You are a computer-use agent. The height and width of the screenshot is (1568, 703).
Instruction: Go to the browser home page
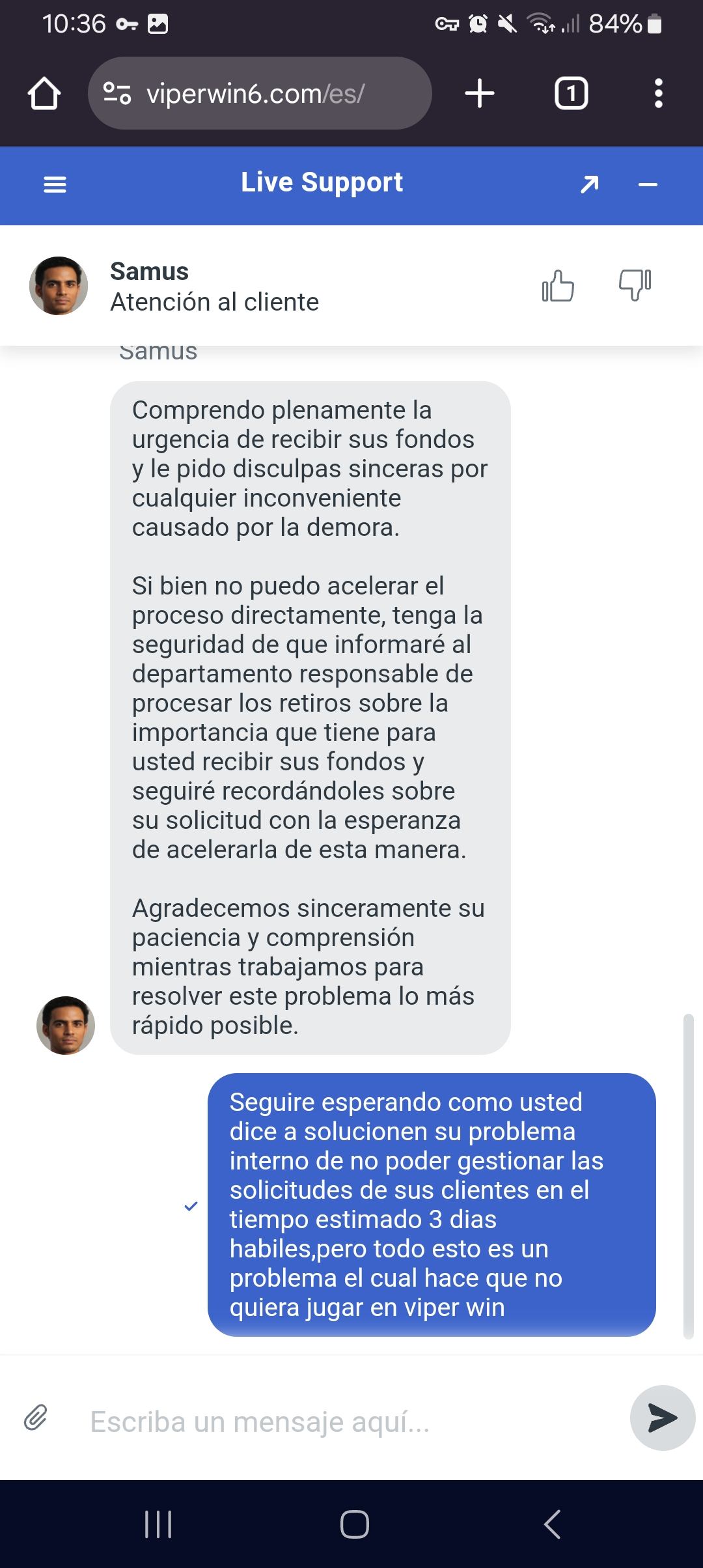tap(44, 93)
